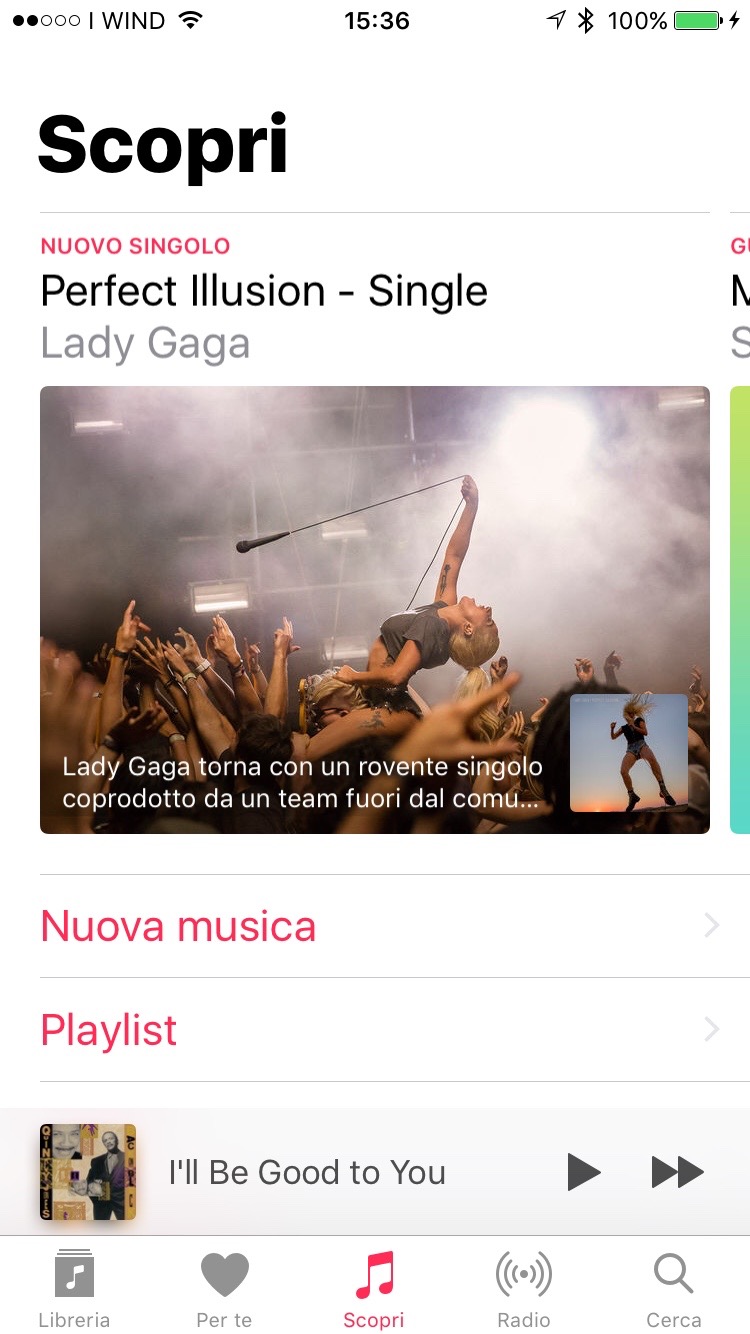Skip to the next track
The width and height of the screenshot is (750, 1334).
pyautogui.click(x=677, y=1172)
